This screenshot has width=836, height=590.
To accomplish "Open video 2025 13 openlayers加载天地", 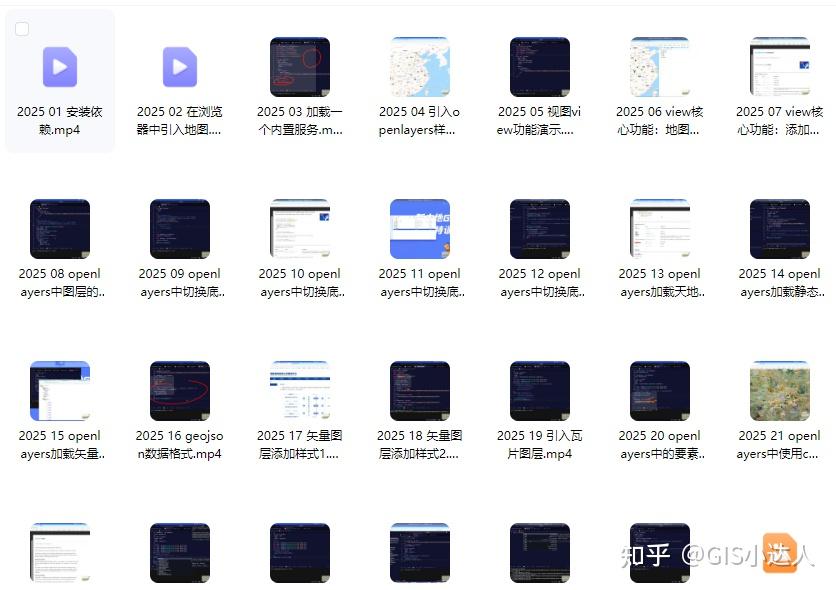I will point(660,229).
